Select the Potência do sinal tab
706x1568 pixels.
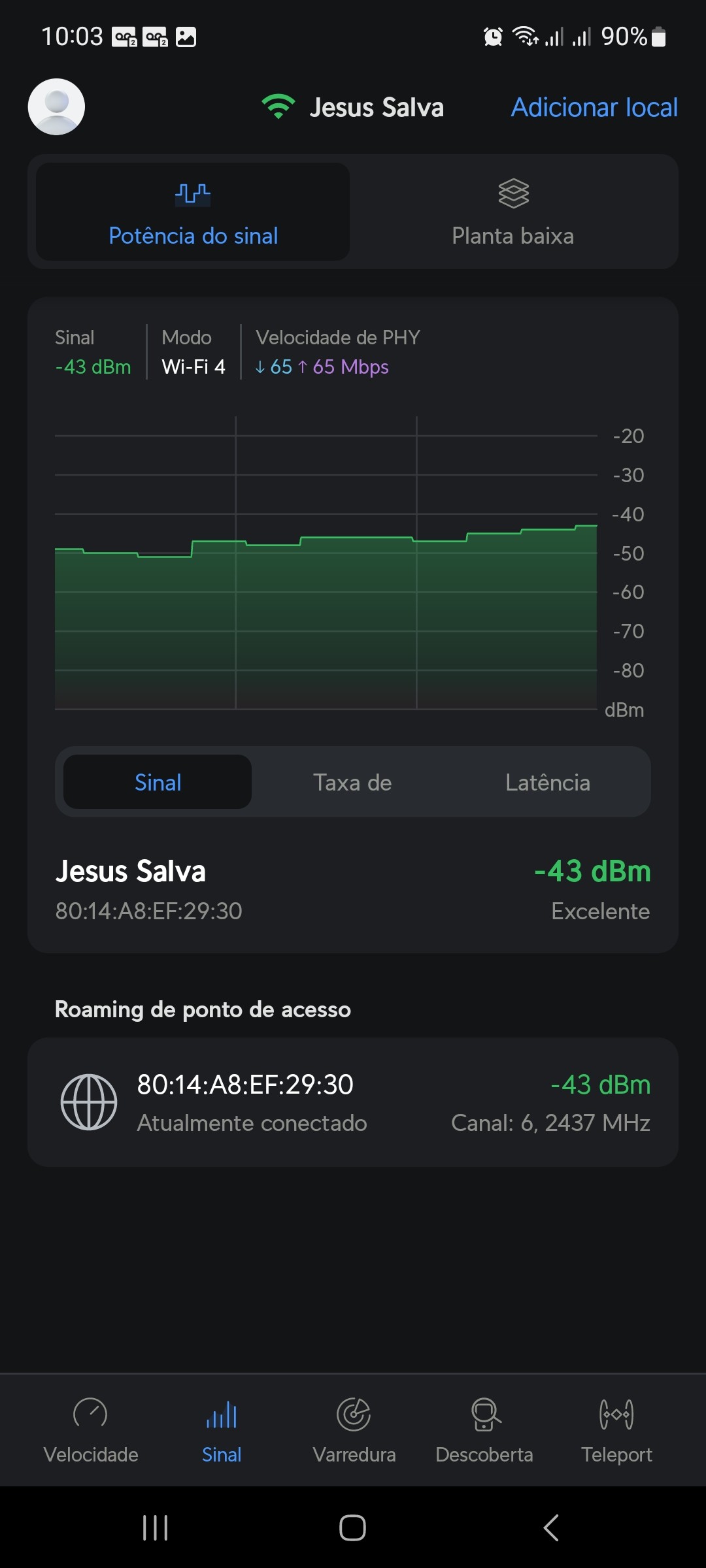[193, 212]
